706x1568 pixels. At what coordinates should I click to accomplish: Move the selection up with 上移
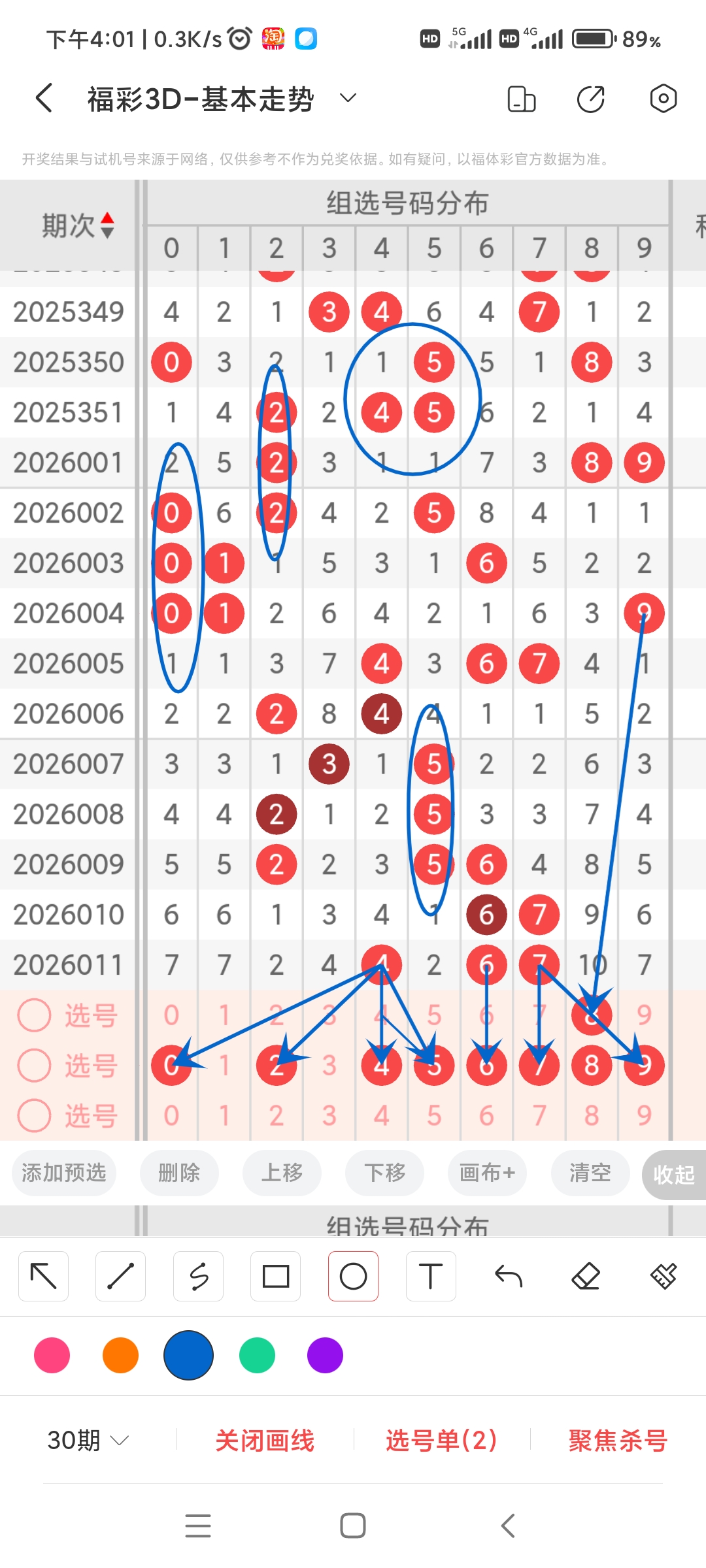click(x=282, y=1173)
